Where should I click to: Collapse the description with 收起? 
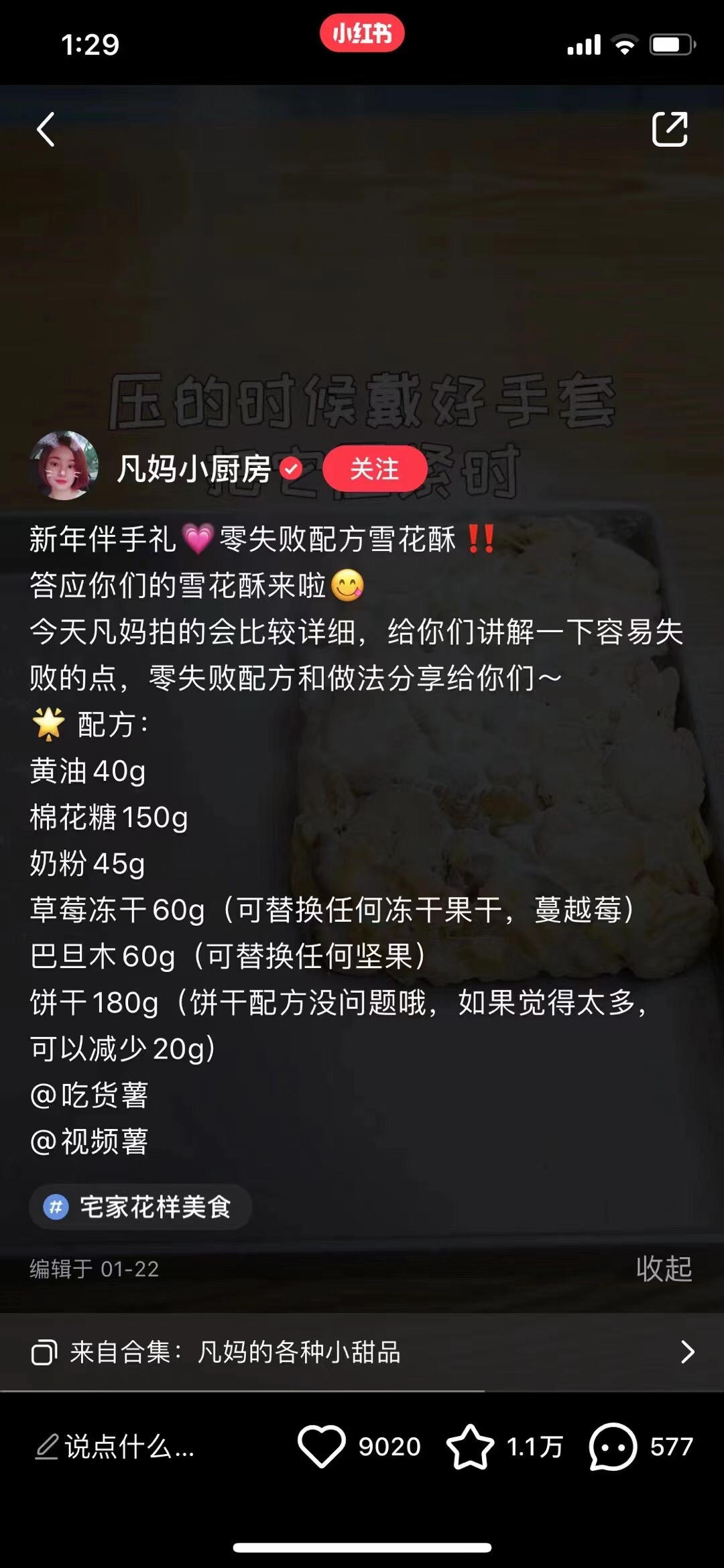[664, 1268]
